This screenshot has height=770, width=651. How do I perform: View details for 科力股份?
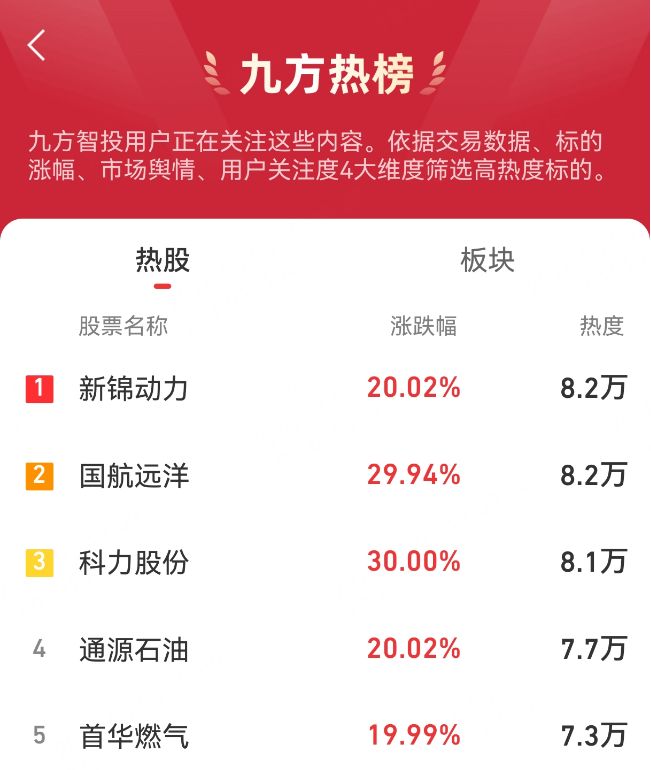pyautogui.click(x=134, y=562)
